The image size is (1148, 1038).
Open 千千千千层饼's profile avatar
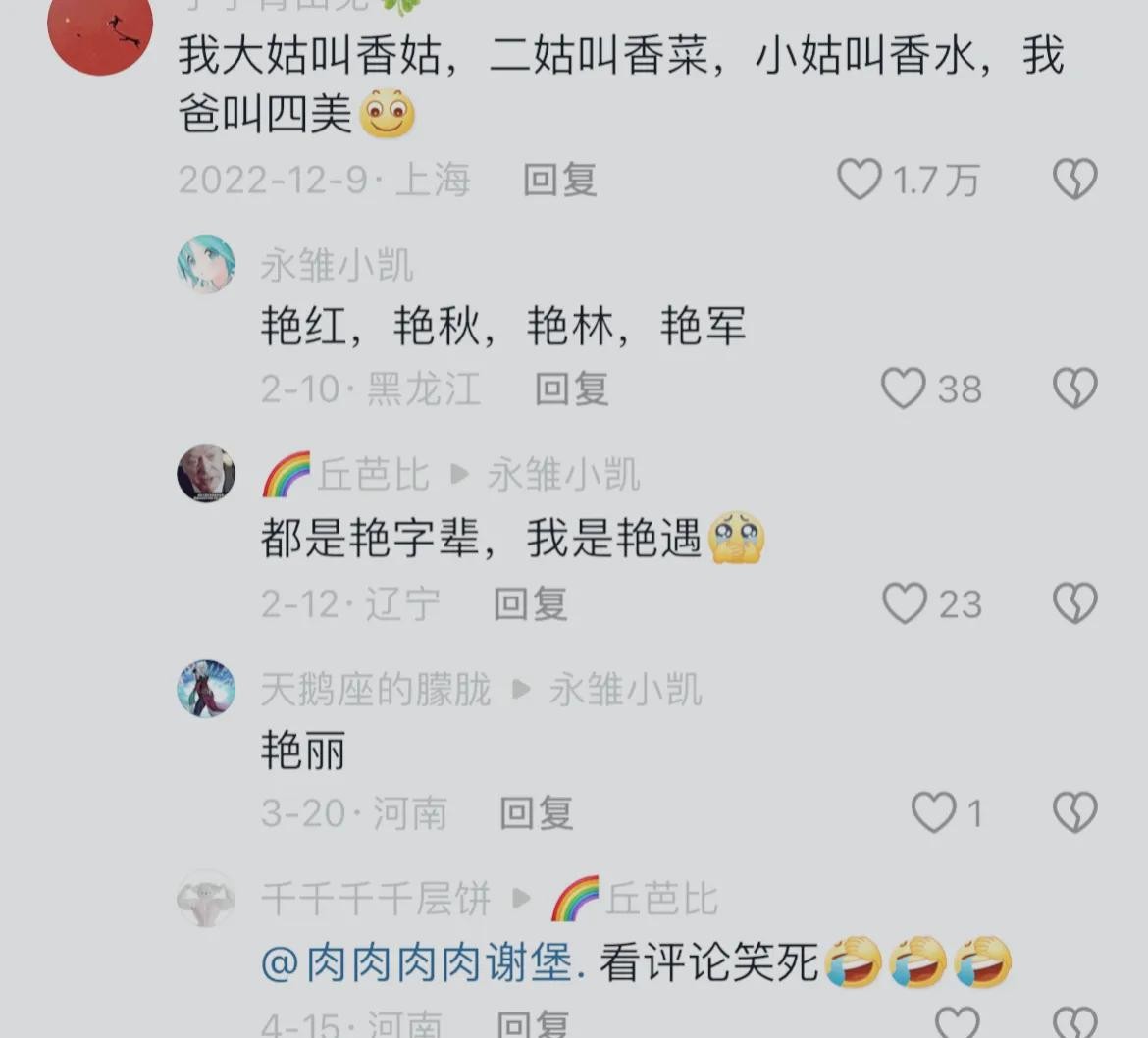click(206, 899)
